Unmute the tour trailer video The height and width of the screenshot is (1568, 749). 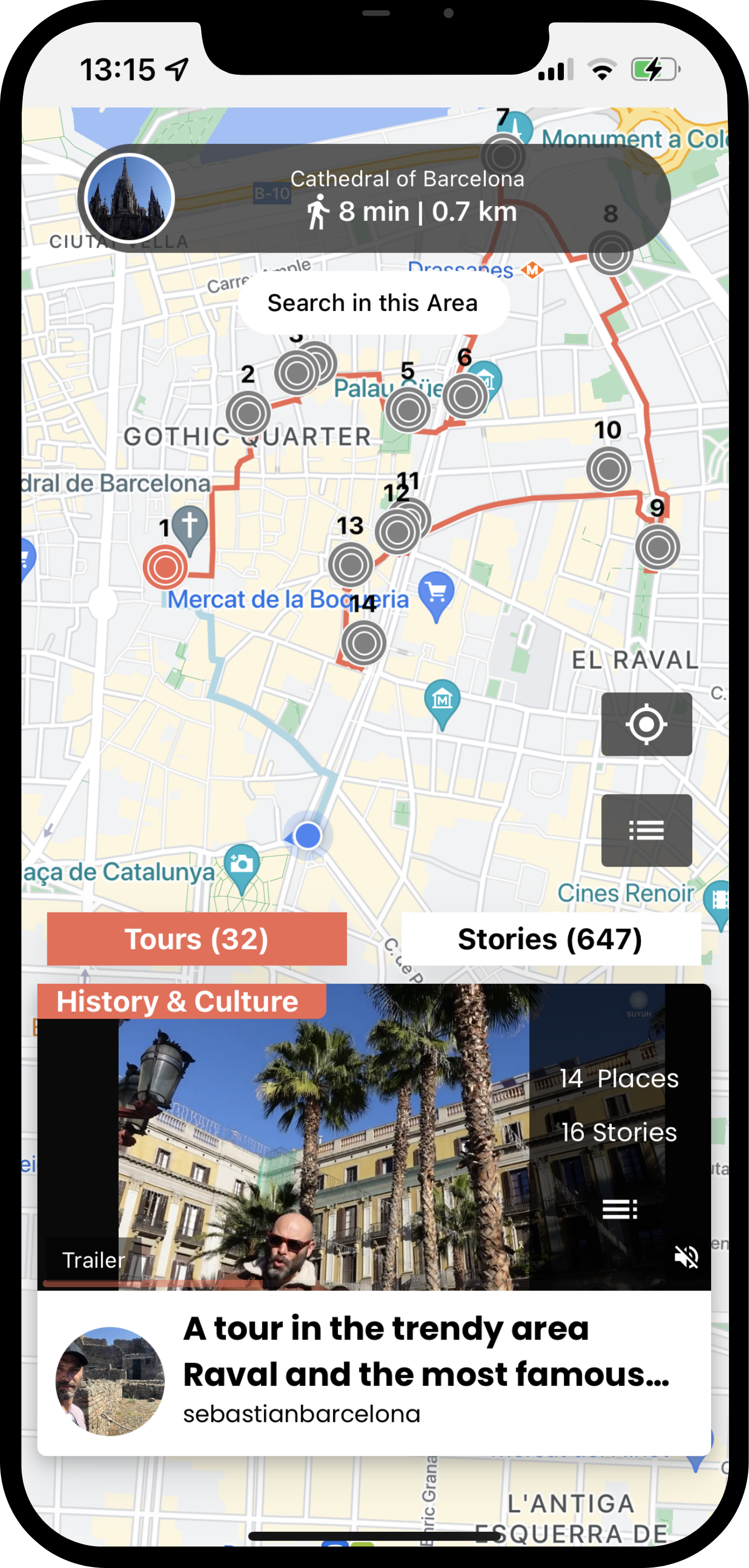click(x=687, y=1256)
